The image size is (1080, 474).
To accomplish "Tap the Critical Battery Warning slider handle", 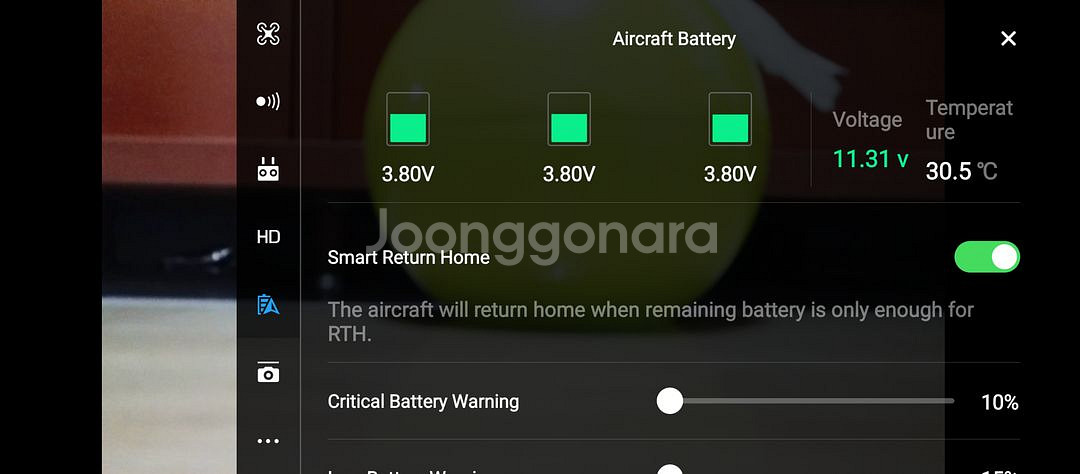I will [669, 400].
